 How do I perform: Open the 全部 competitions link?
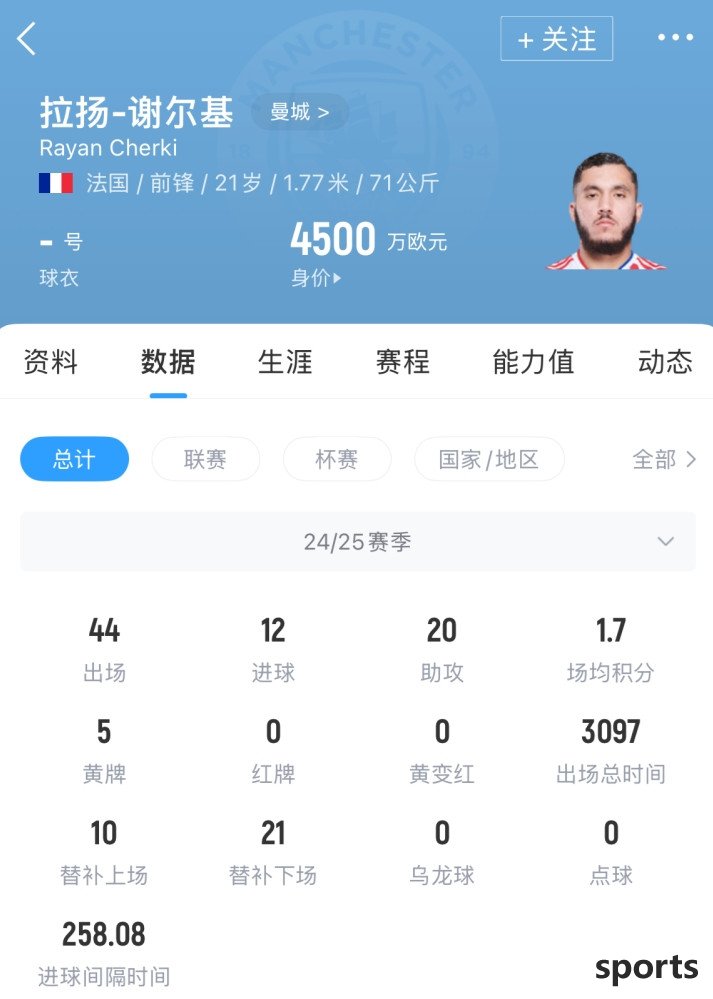[x=663, y=459]
